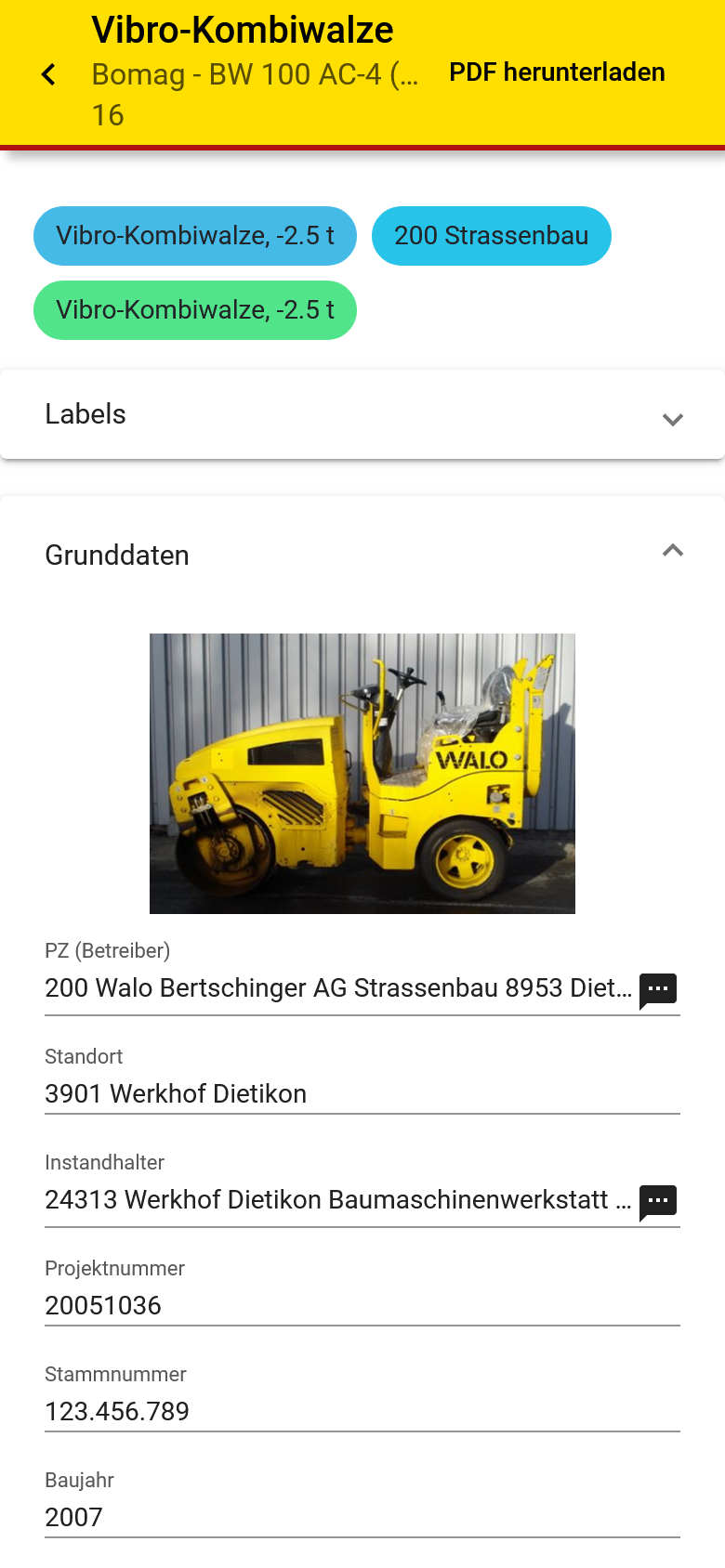725x1568 pixels.
Task: Open the yellow roller machine photo
Action: pos(362,772)
